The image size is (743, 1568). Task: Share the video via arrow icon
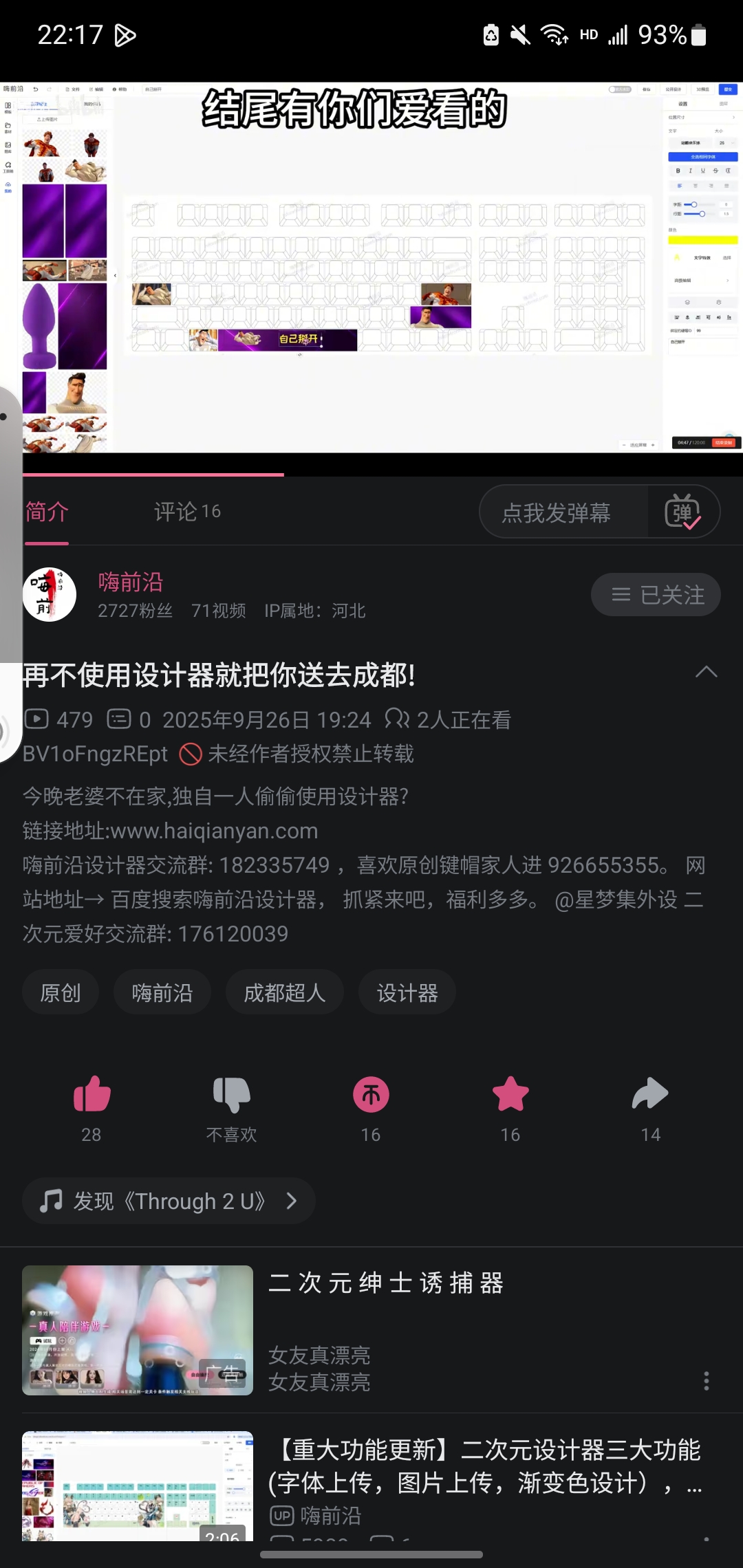[650, 1094]
